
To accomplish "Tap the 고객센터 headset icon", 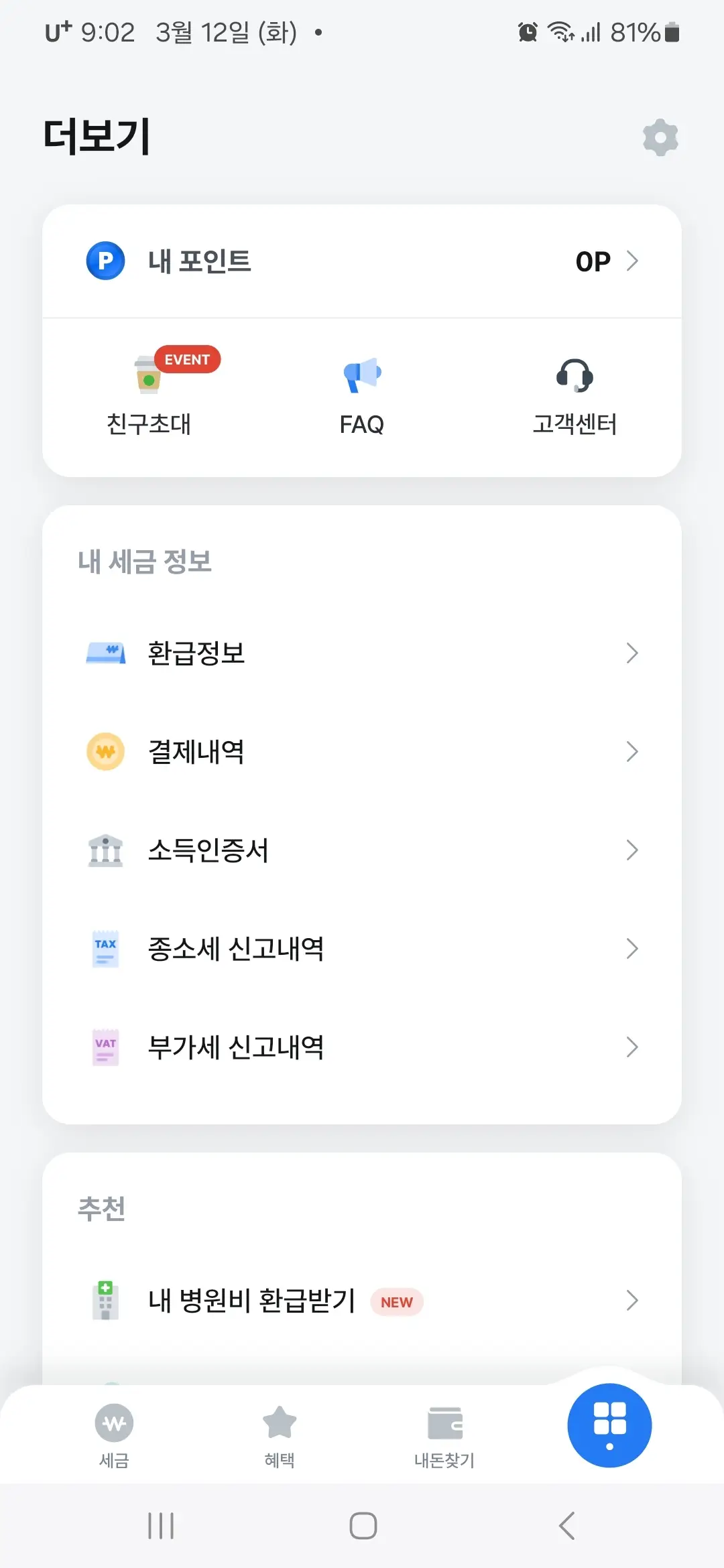I will pos(573,375).
